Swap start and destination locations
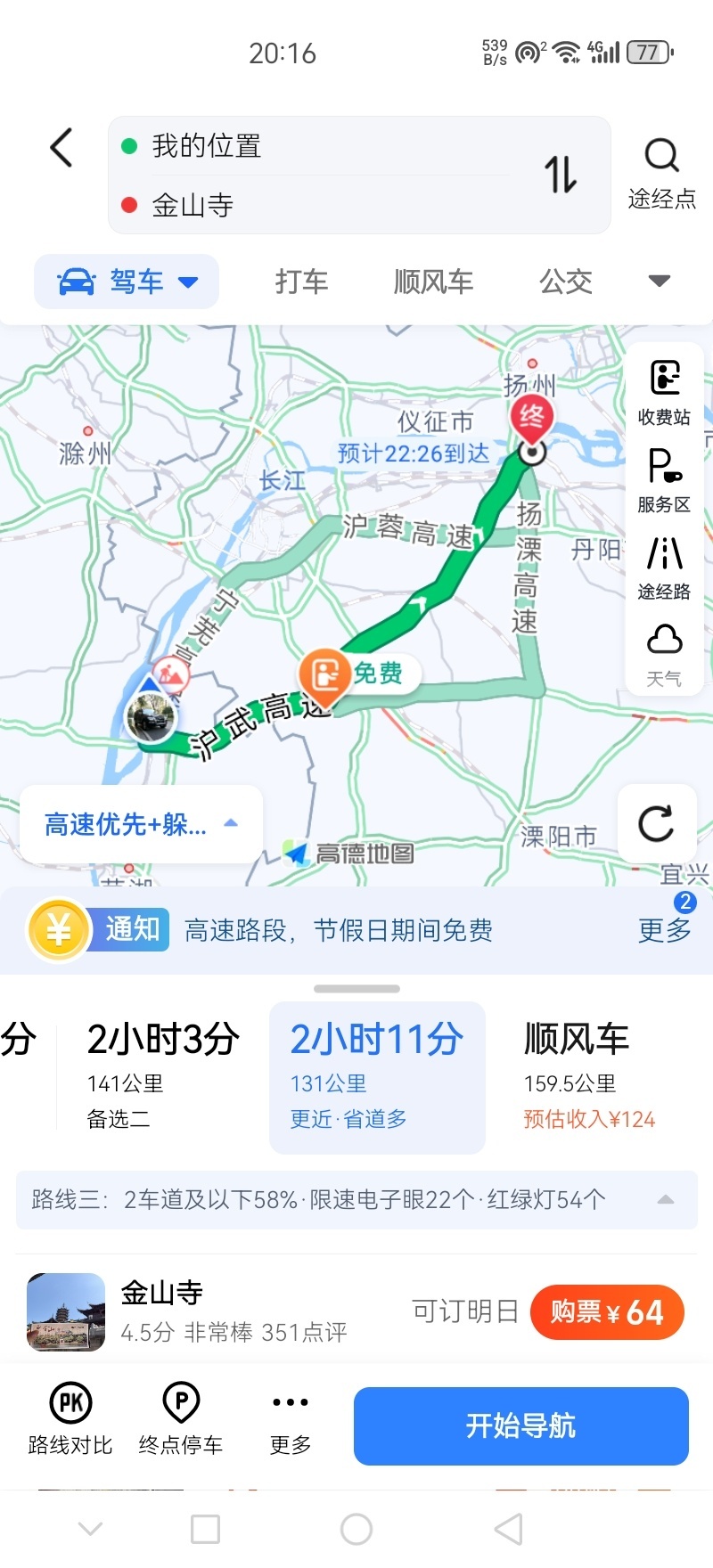The width and height of the screenshot is (713, 1568). pos(561,175)
